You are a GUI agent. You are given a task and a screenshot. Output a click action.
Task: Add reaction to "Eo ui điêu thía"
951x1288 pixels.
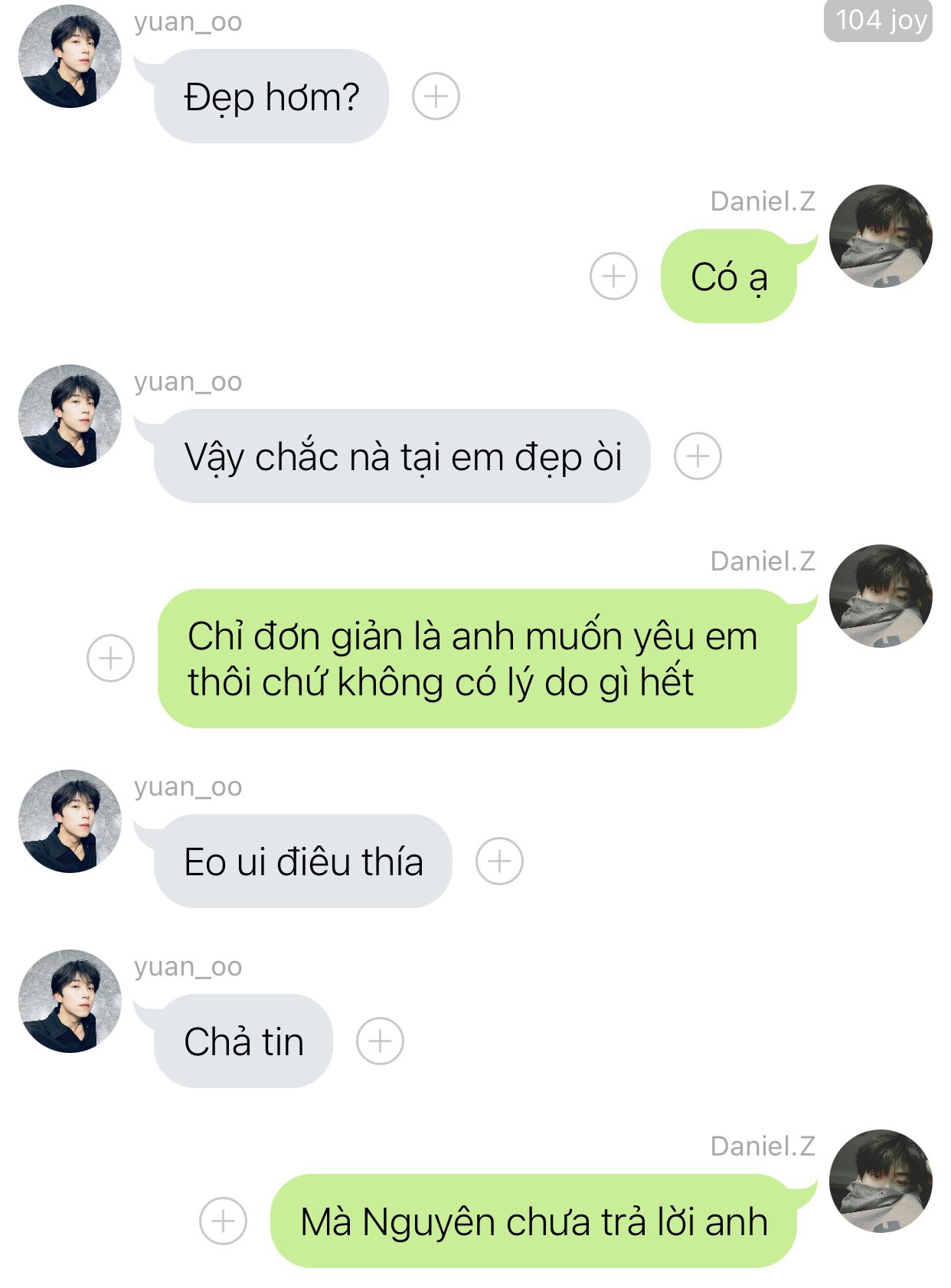point(499,861)
